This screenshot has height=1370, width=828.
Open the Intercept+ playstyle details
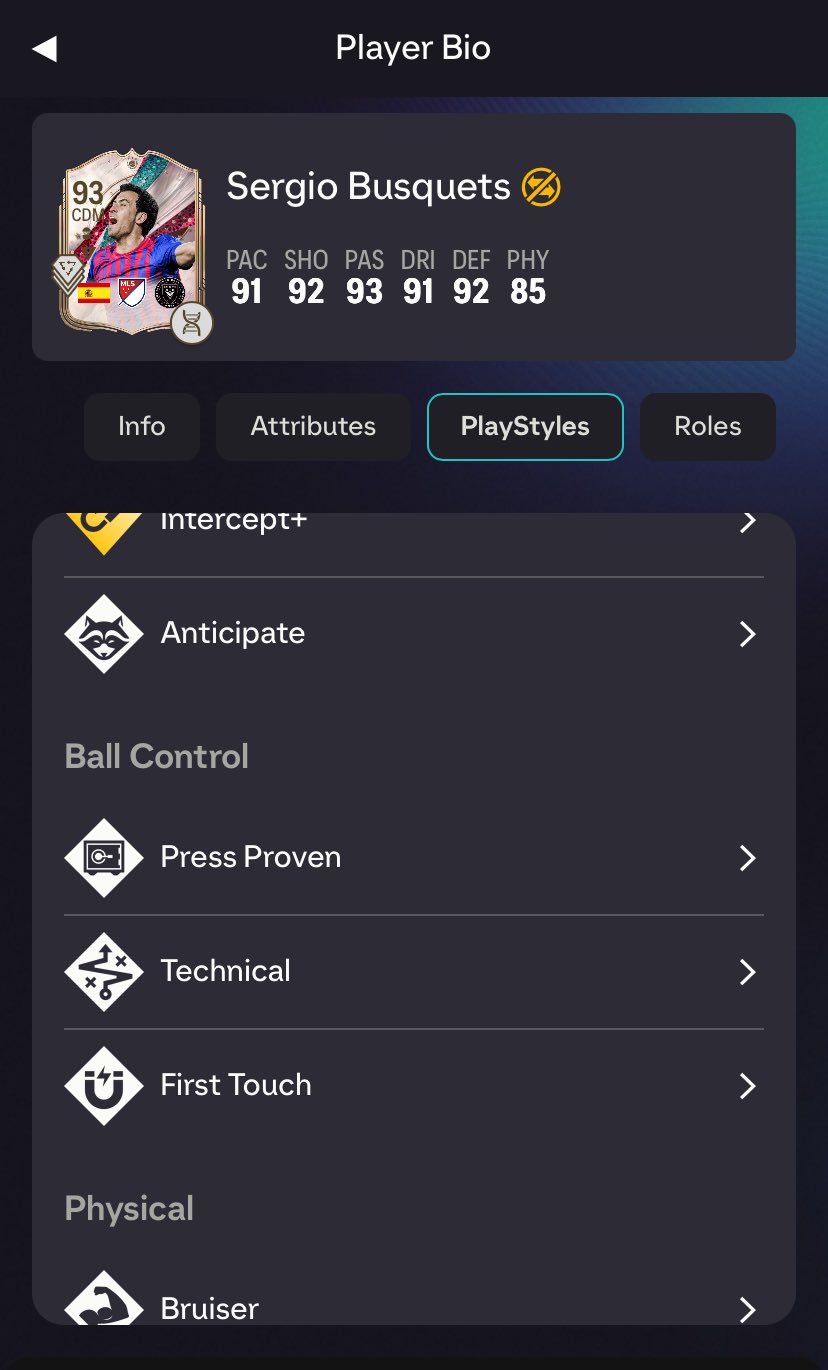pos(413,526)
